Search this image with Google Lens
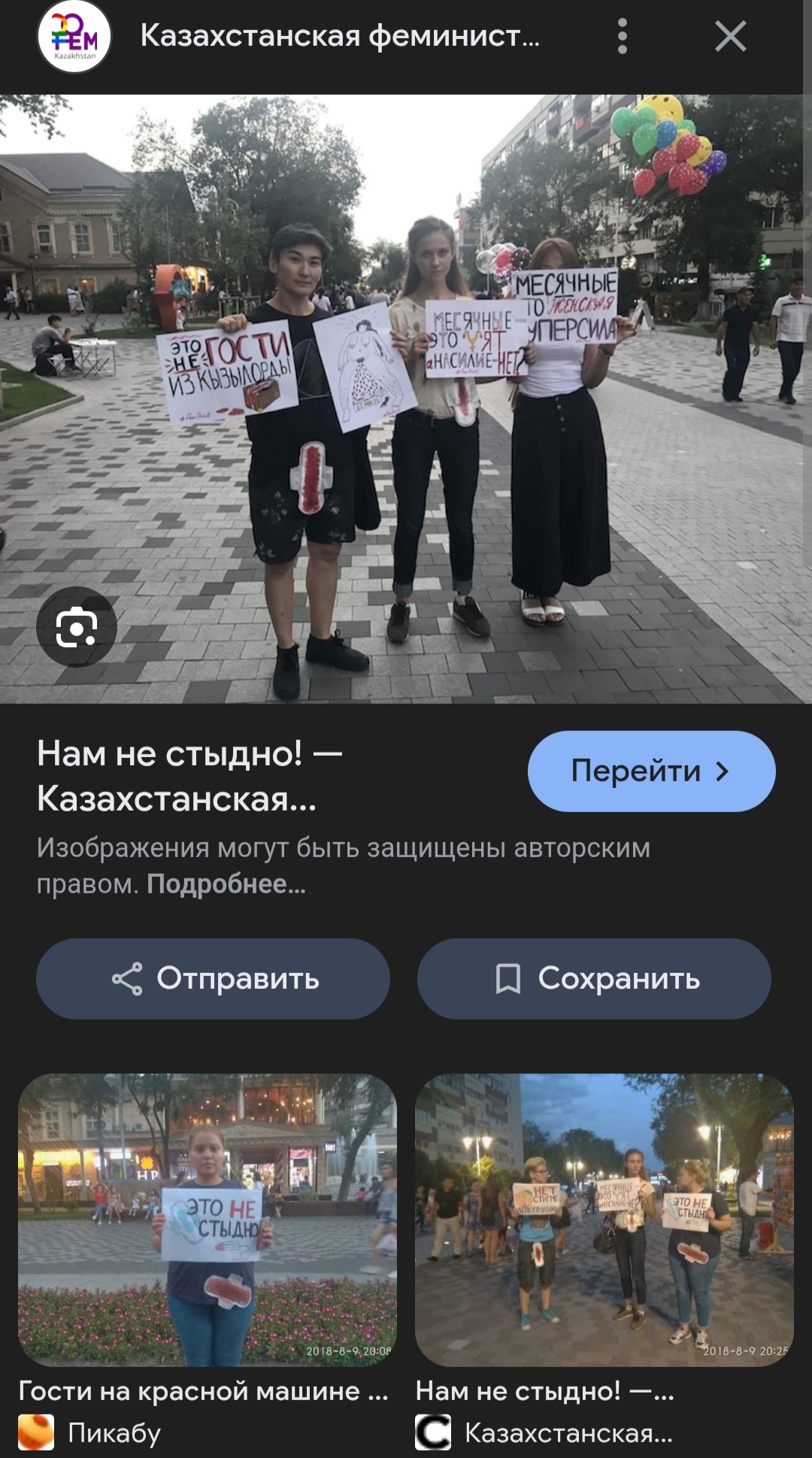 (77, 627)
